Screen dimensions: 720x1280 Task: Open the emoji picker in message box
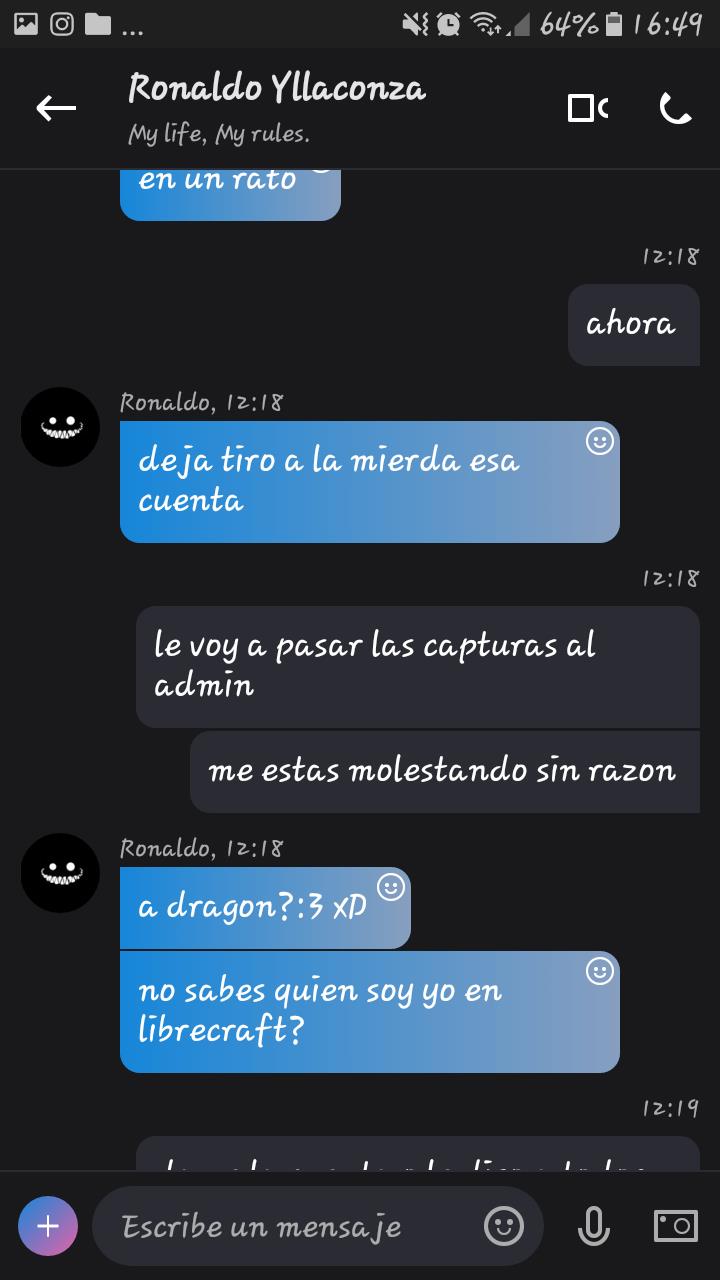pyautogui.click(x=504, y=1226)
